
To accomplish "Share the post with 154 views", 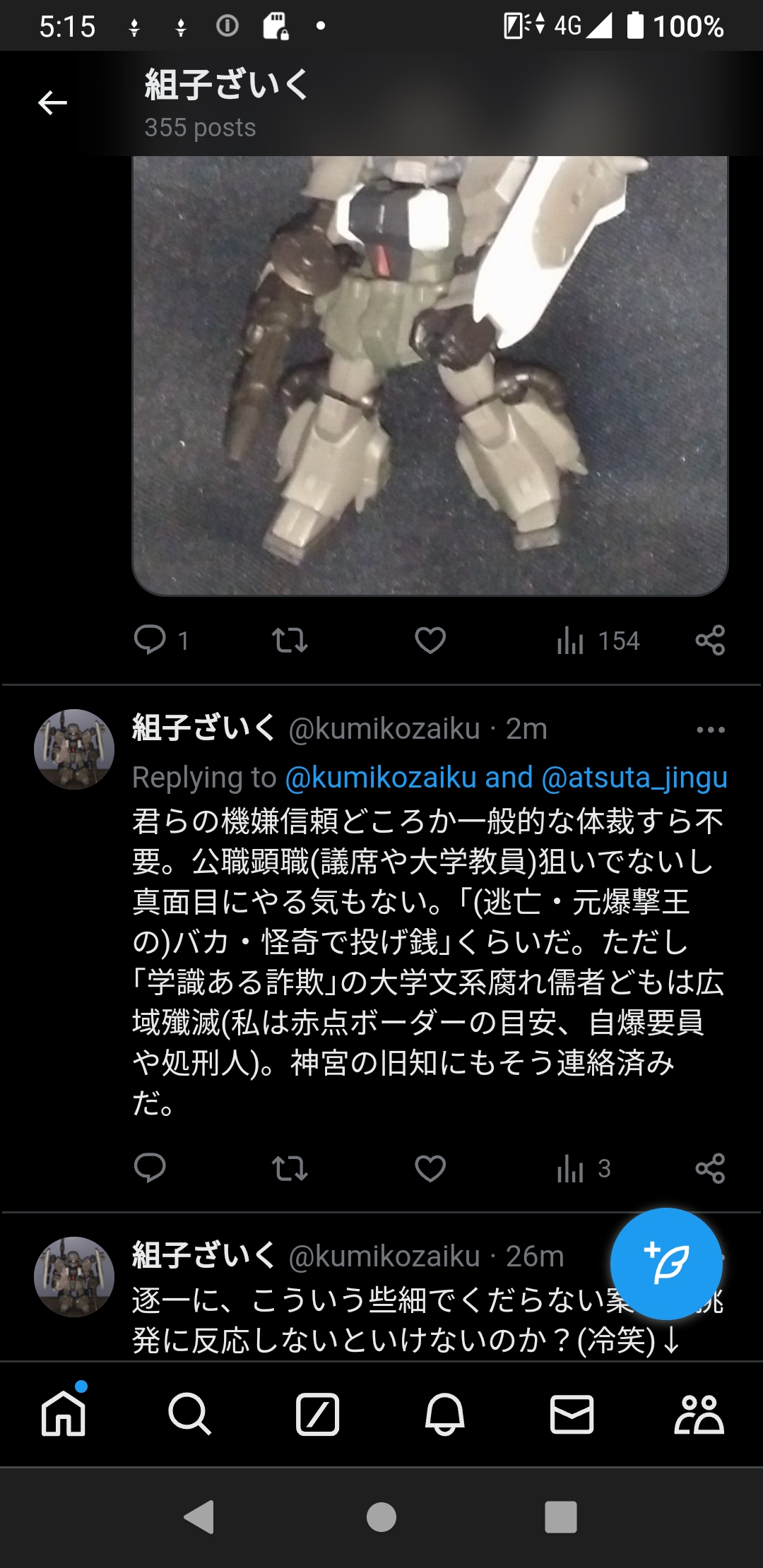I will [710, 640].
